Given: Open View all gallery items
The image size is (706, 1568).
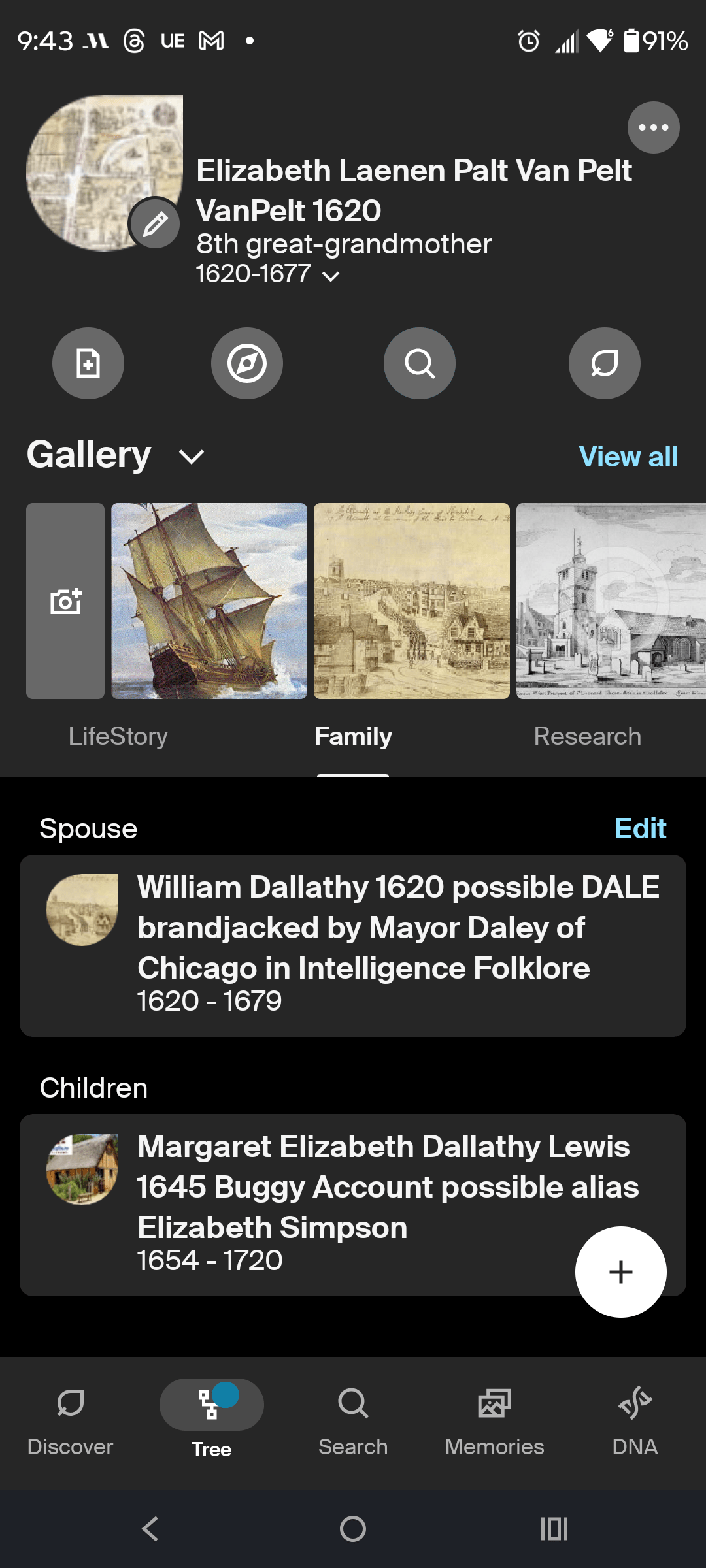Looking at the screenshot, I should pos(628,457).
